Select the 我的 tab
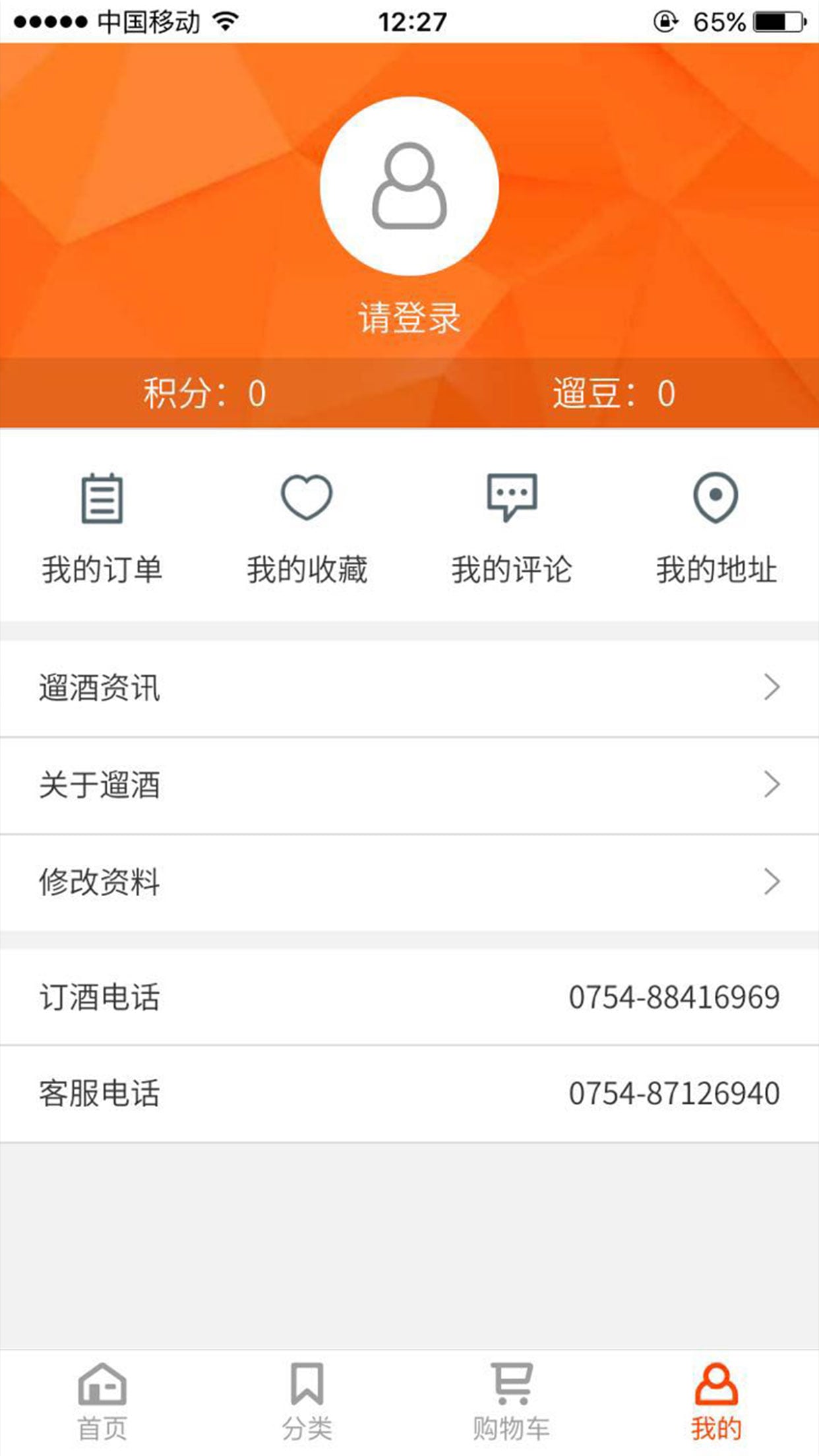The image size is (819, 1456). point(716,1402)
